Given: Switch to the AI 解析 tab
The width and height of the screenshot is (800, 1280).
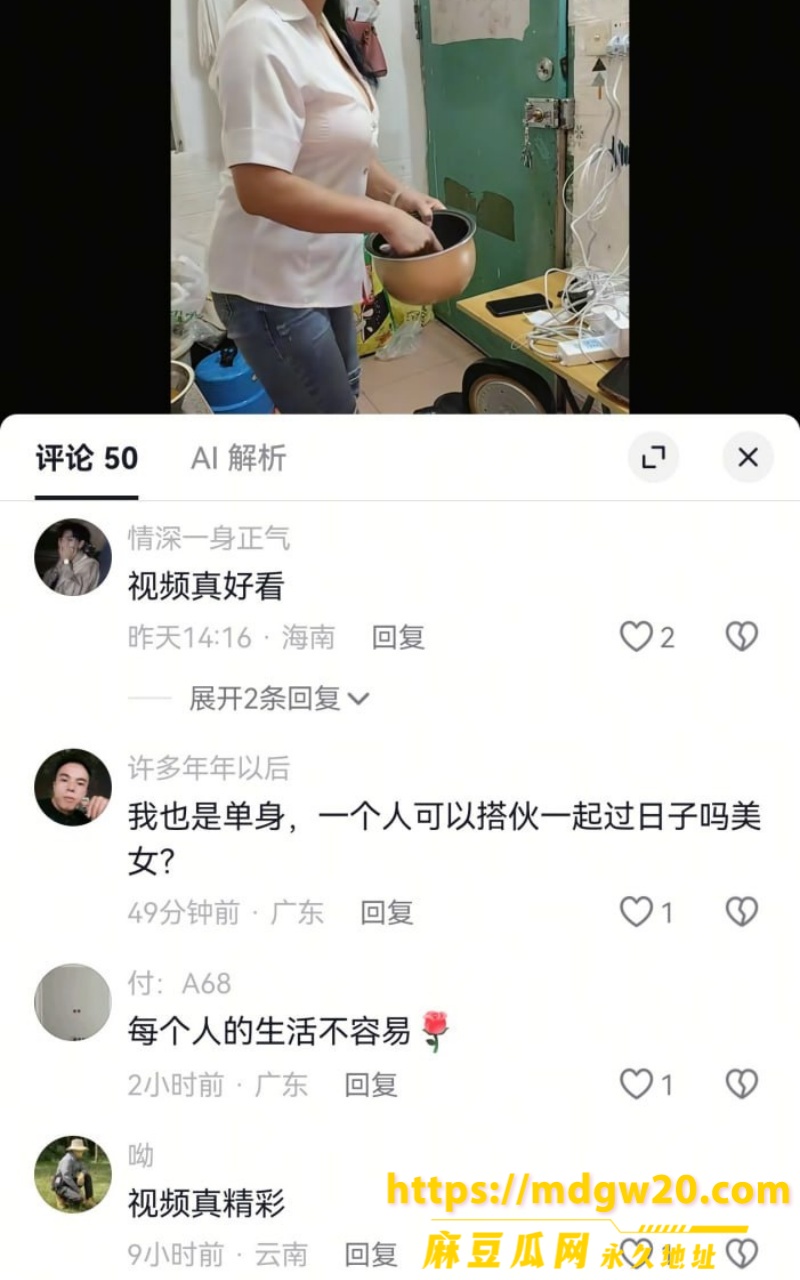Looking at the screenshot, I should point(238,458).
